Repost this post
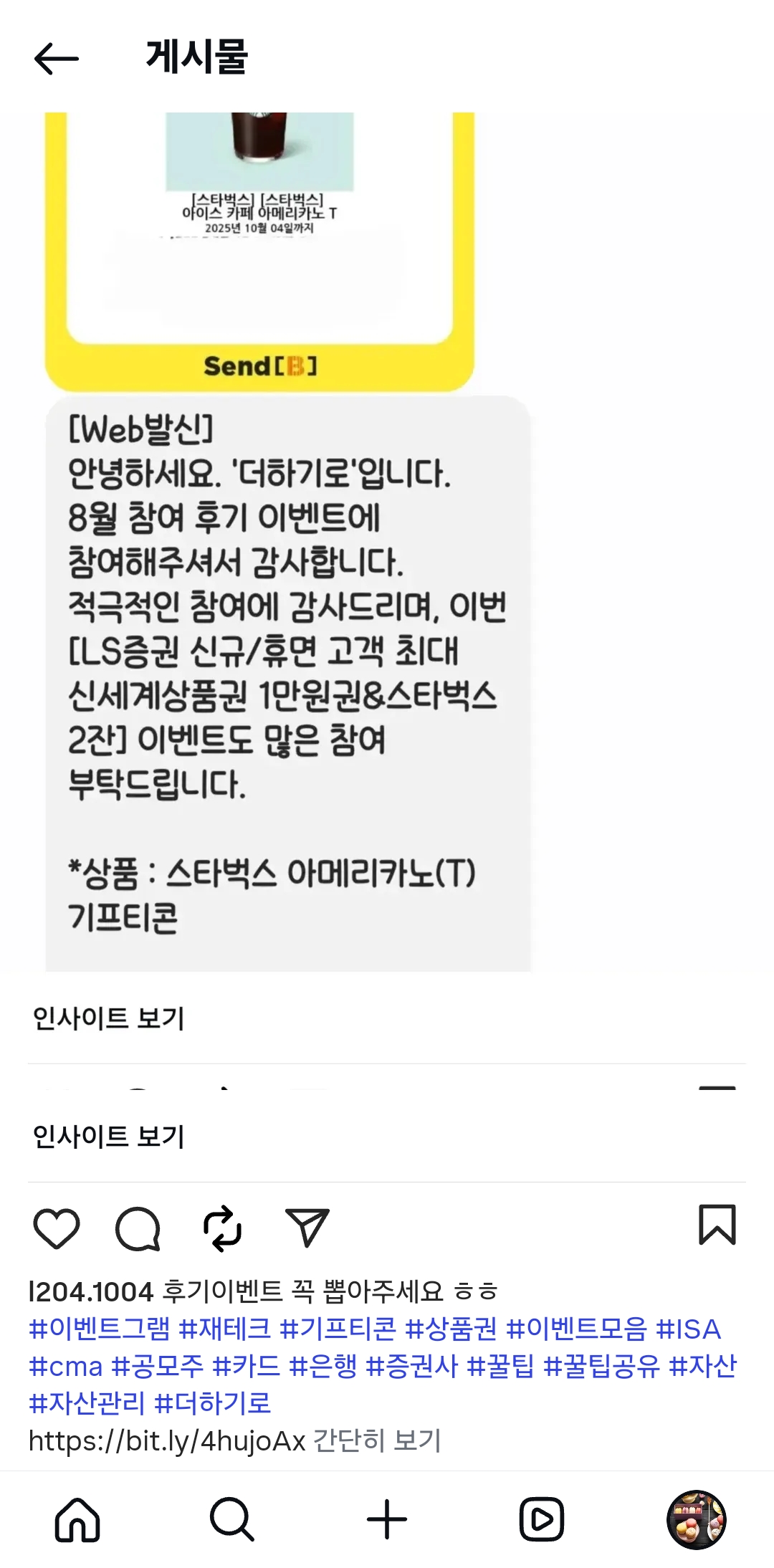 pos(222,1228)
